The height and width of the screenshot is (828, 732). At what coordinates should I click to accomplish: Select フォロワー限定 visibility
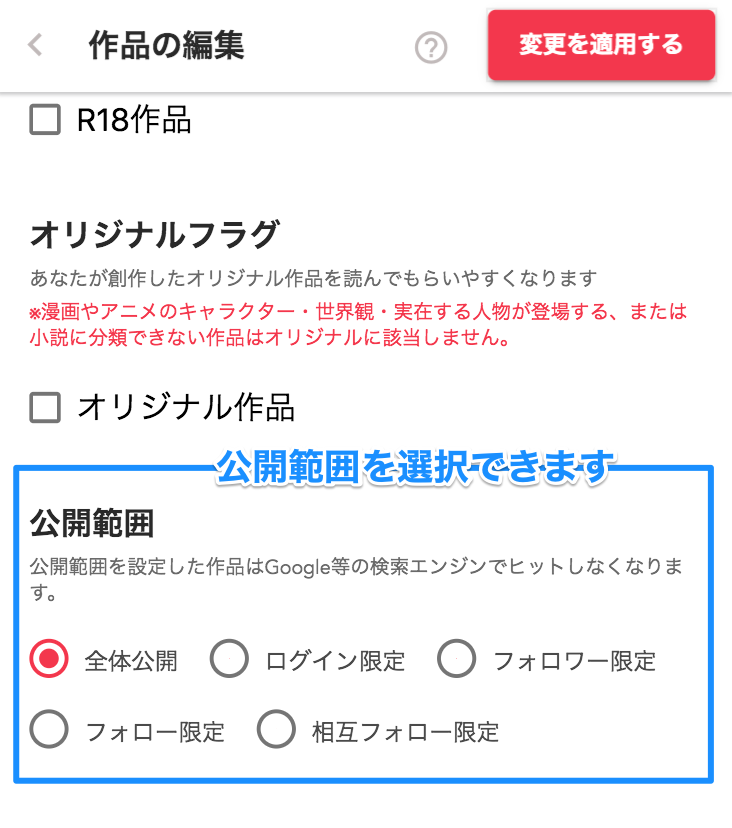[456, 658]
